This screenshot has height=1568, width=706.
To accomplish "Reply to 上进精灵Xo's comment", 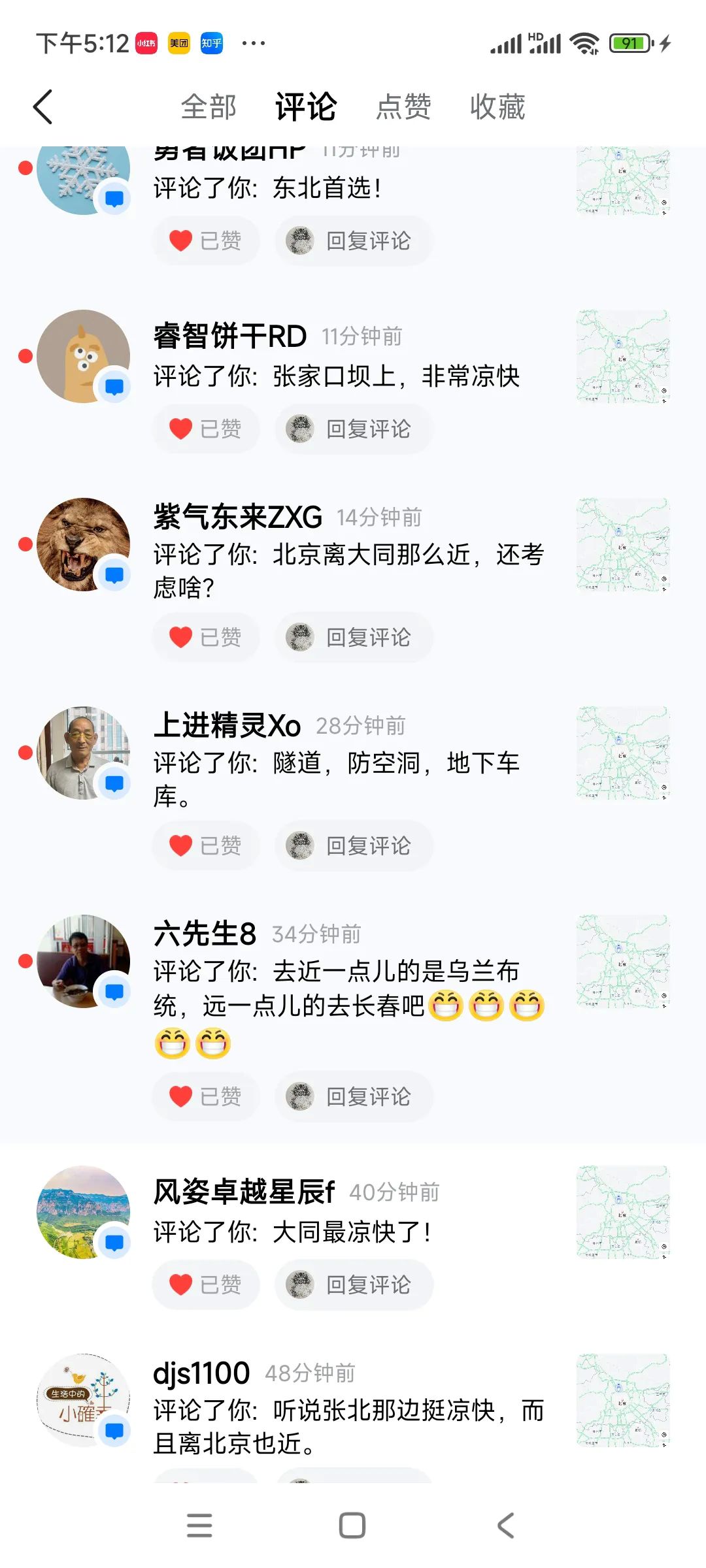I will [354, 845].
